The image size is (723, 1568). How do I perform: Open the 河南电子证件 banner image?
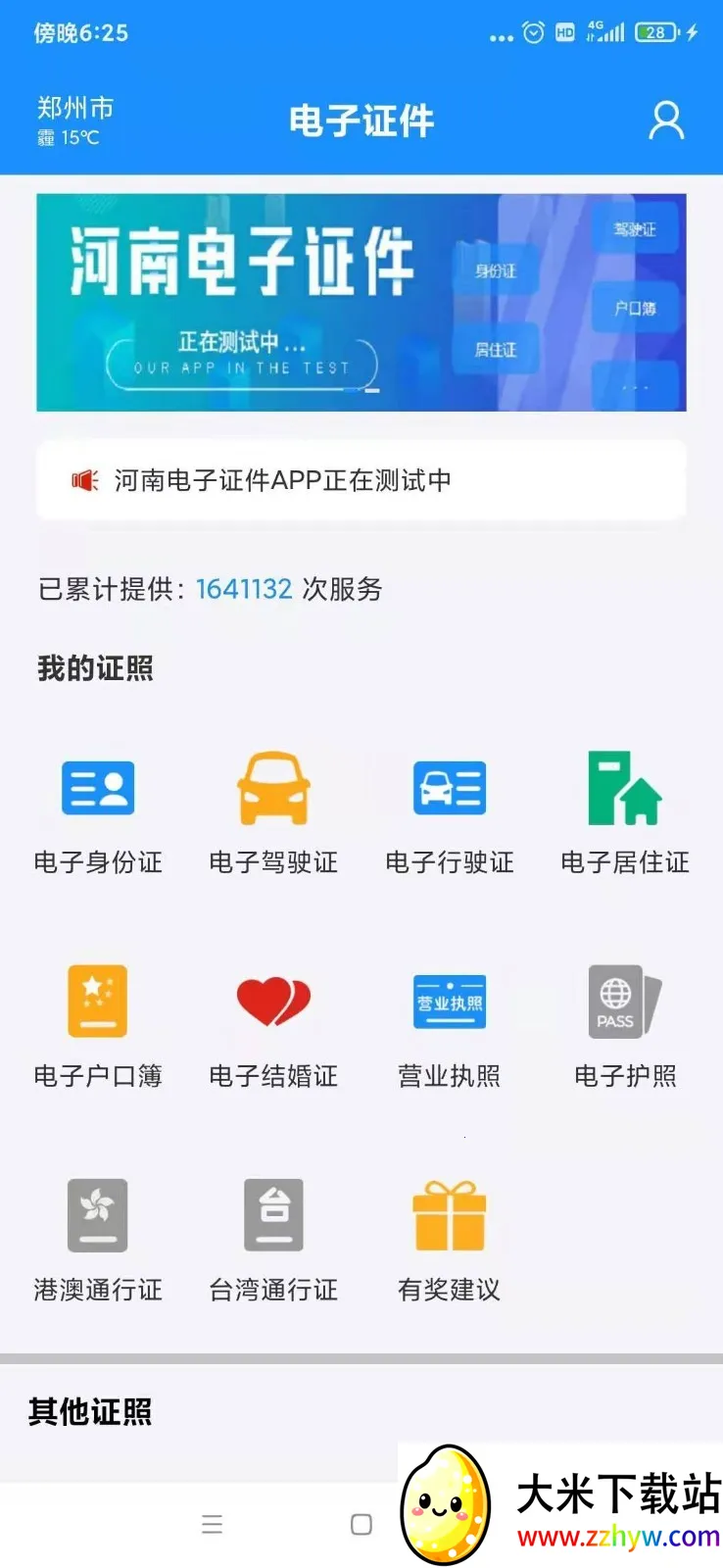point(361,304)
